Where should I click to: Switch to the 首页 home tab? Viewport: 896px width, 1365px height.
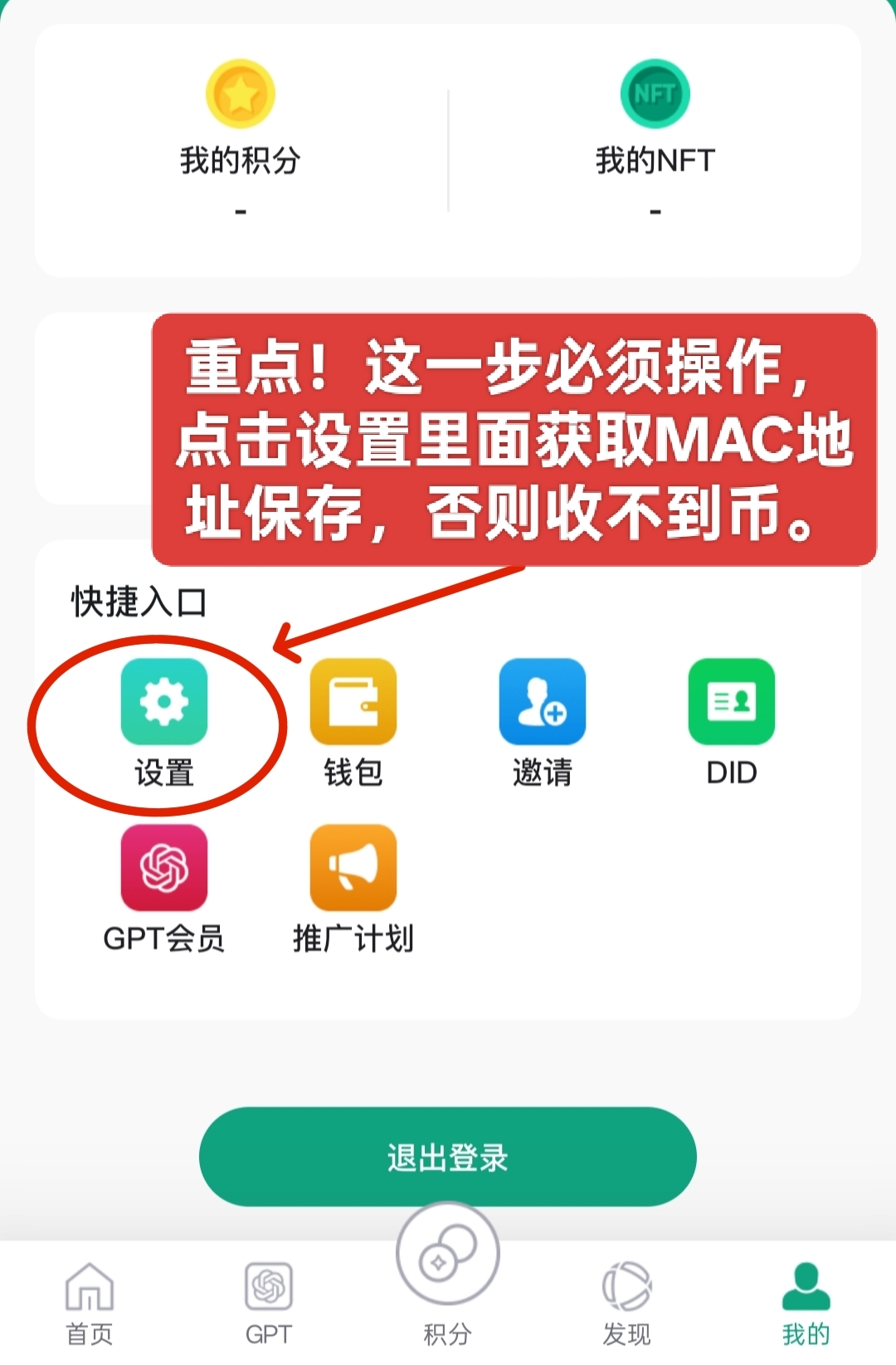pos(89,1303)
